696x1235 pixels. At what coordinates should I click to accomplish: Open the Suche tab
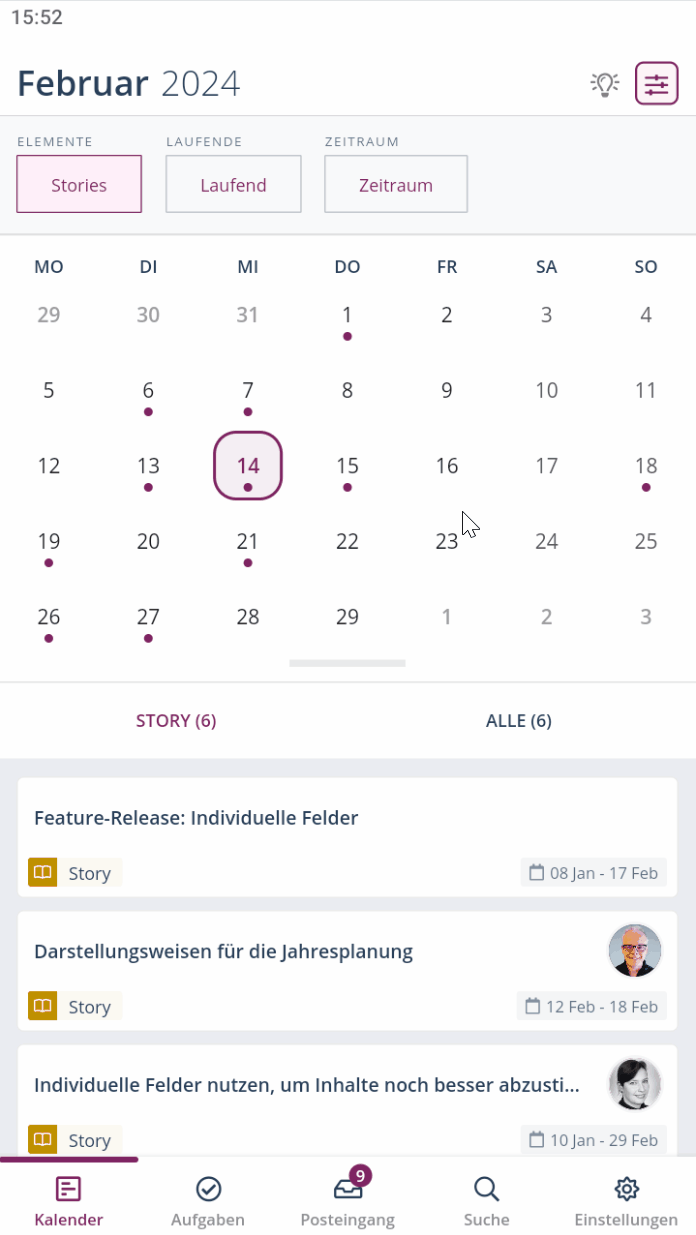pyautogui.click(x=486, y=1201)
